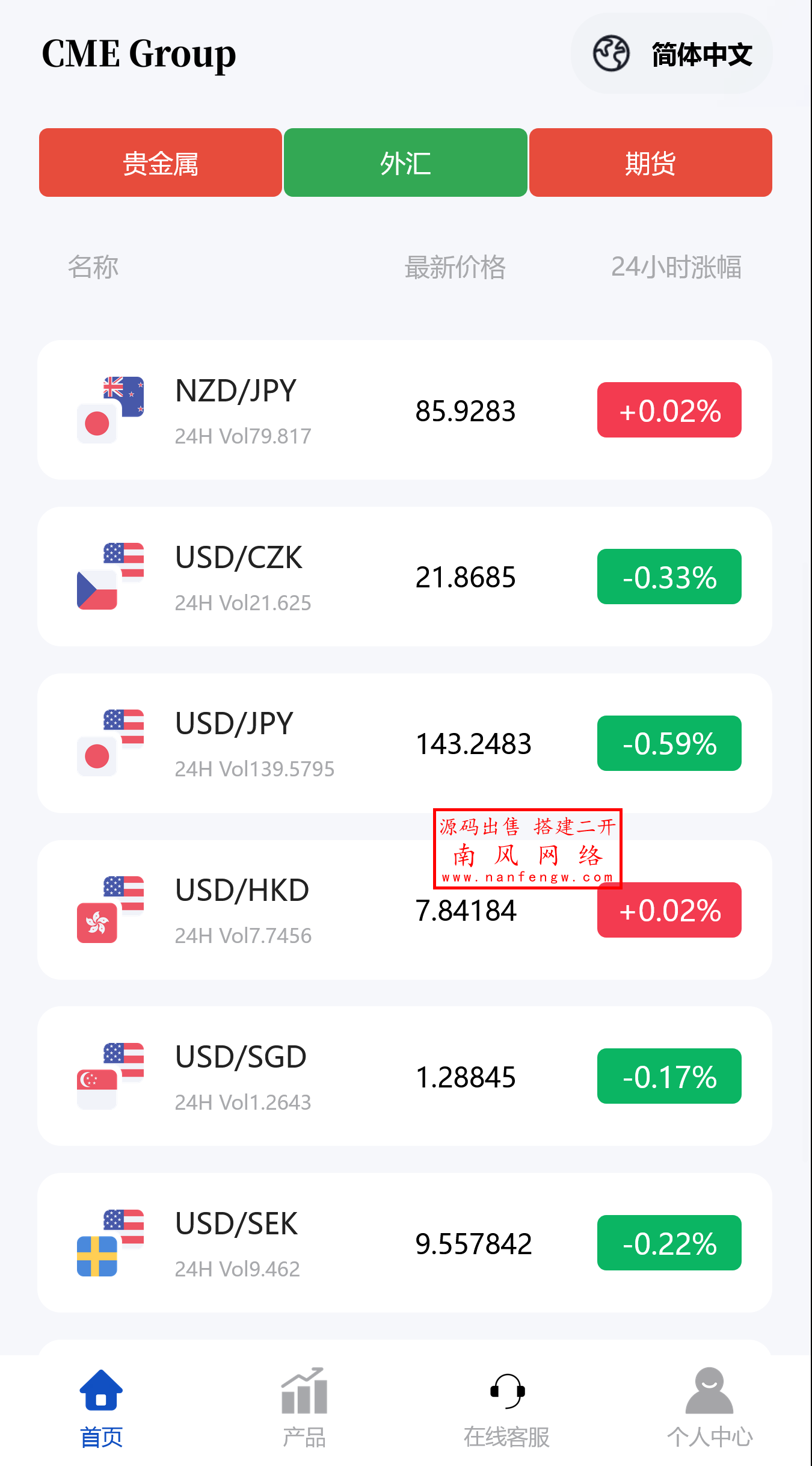
Task: Click the -0.59% badge for USD/JPY
Action: point(669,744)
